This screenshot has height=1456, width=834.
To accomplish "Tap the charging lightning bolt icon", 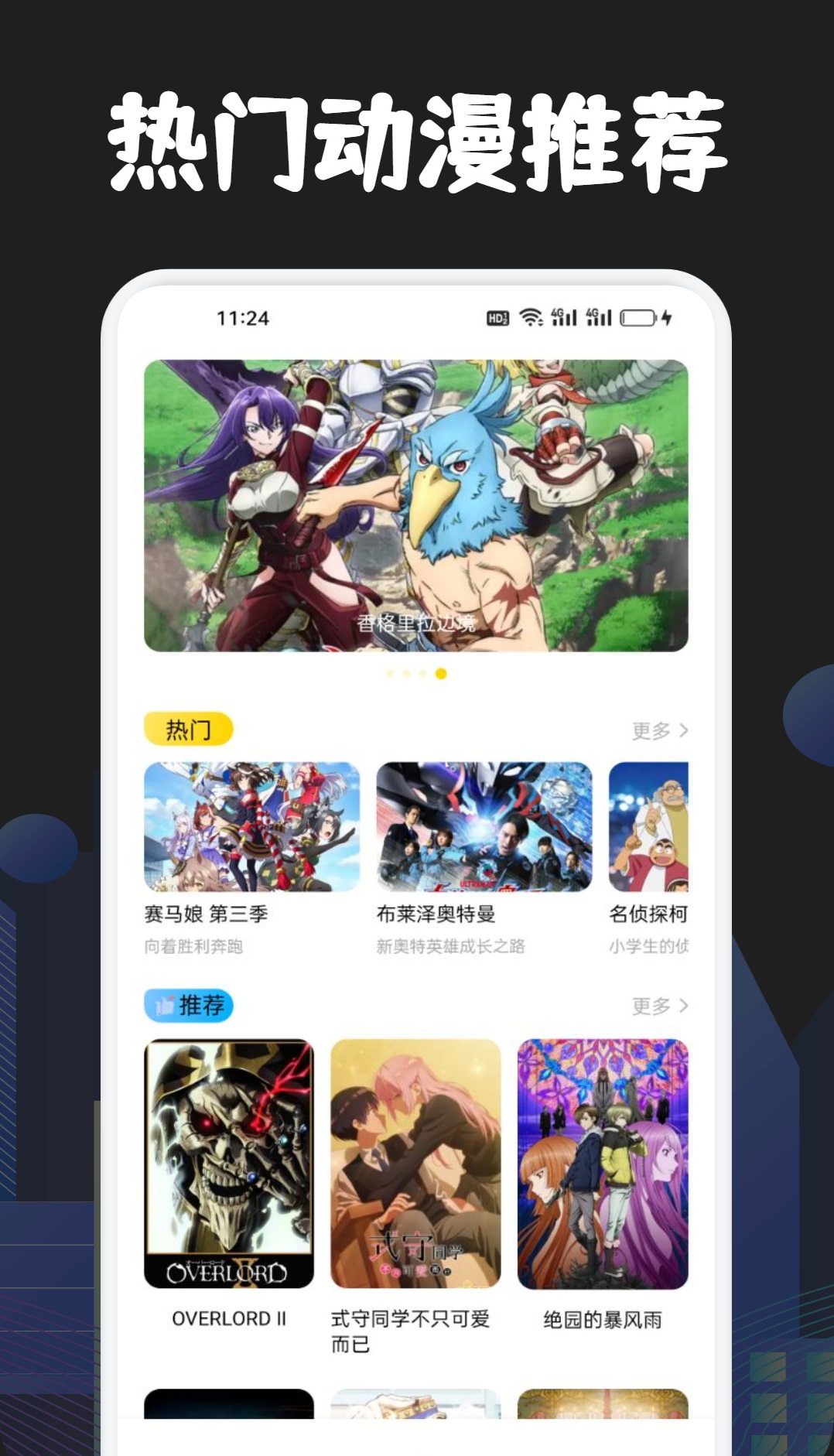I will 665,316.
